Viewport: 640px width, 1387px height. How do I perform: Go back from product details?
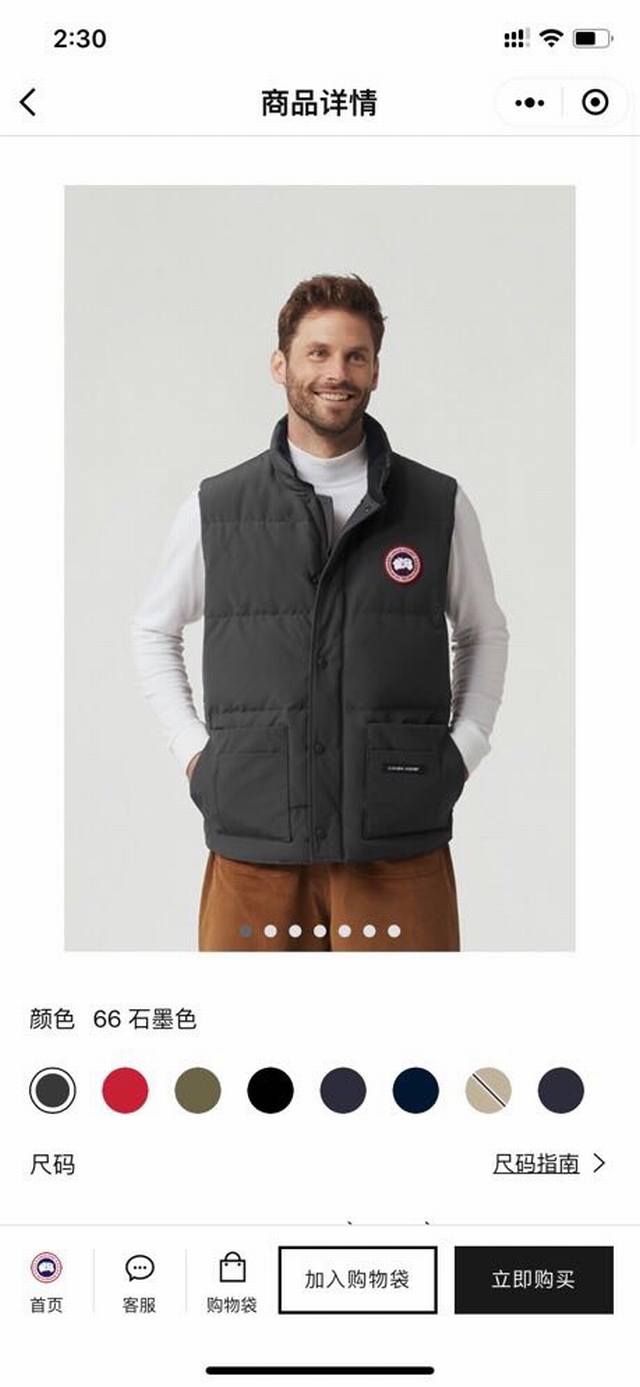28,102
